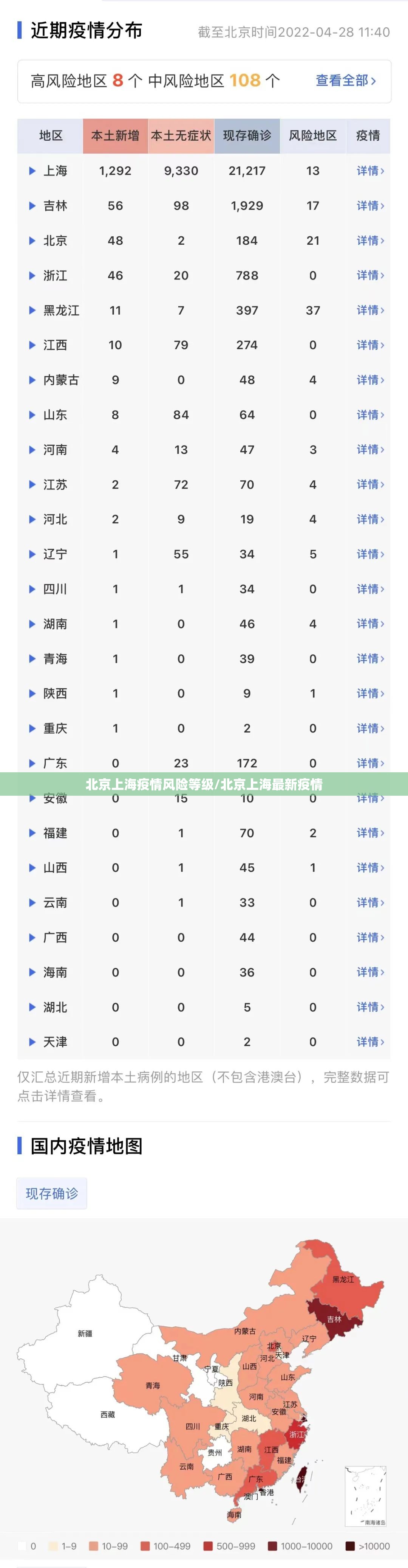Image resolution: width=408 pixels, height=1568 pixels.
Task: View 河南 epidemic details
Action: tap(370, 450)
